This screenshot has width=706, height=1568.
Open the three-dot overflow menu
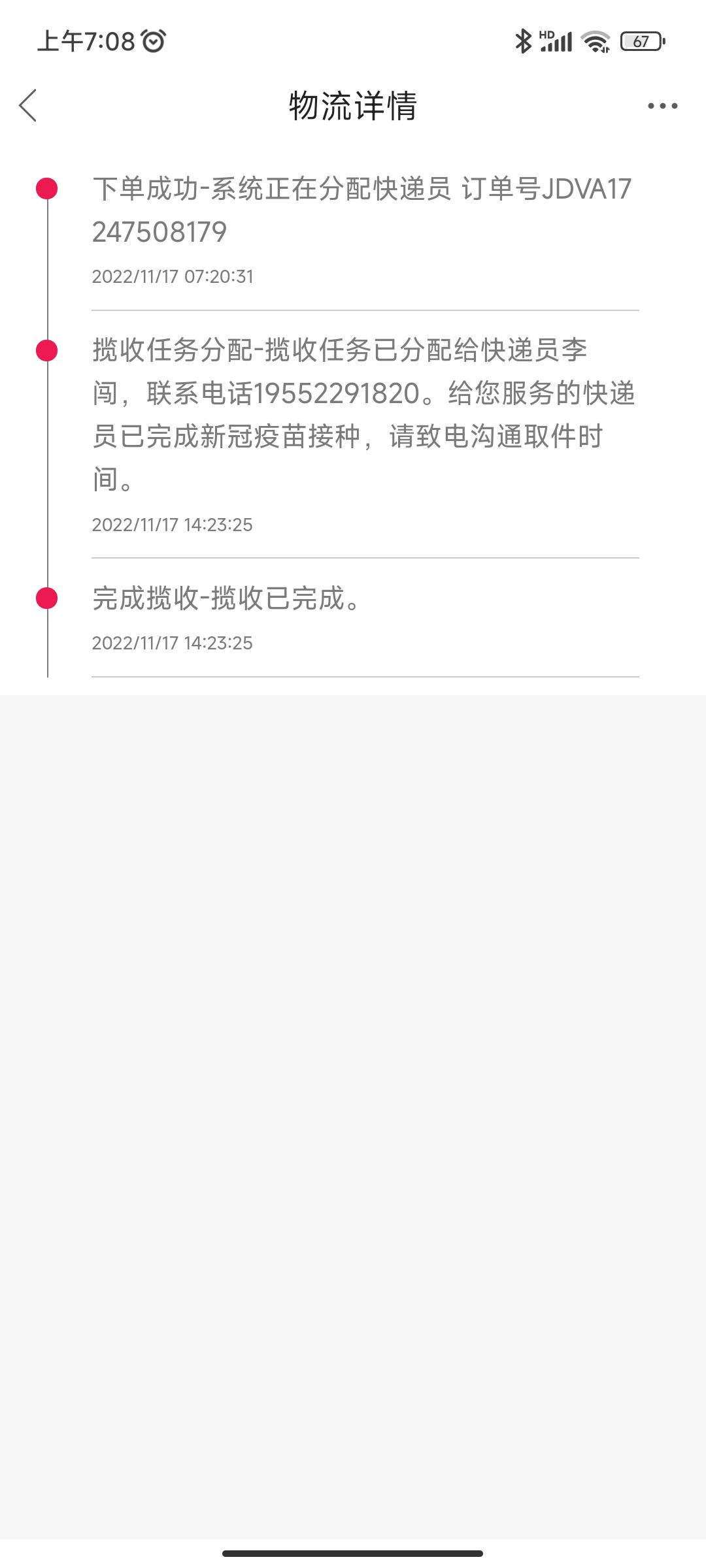point(662,106)
